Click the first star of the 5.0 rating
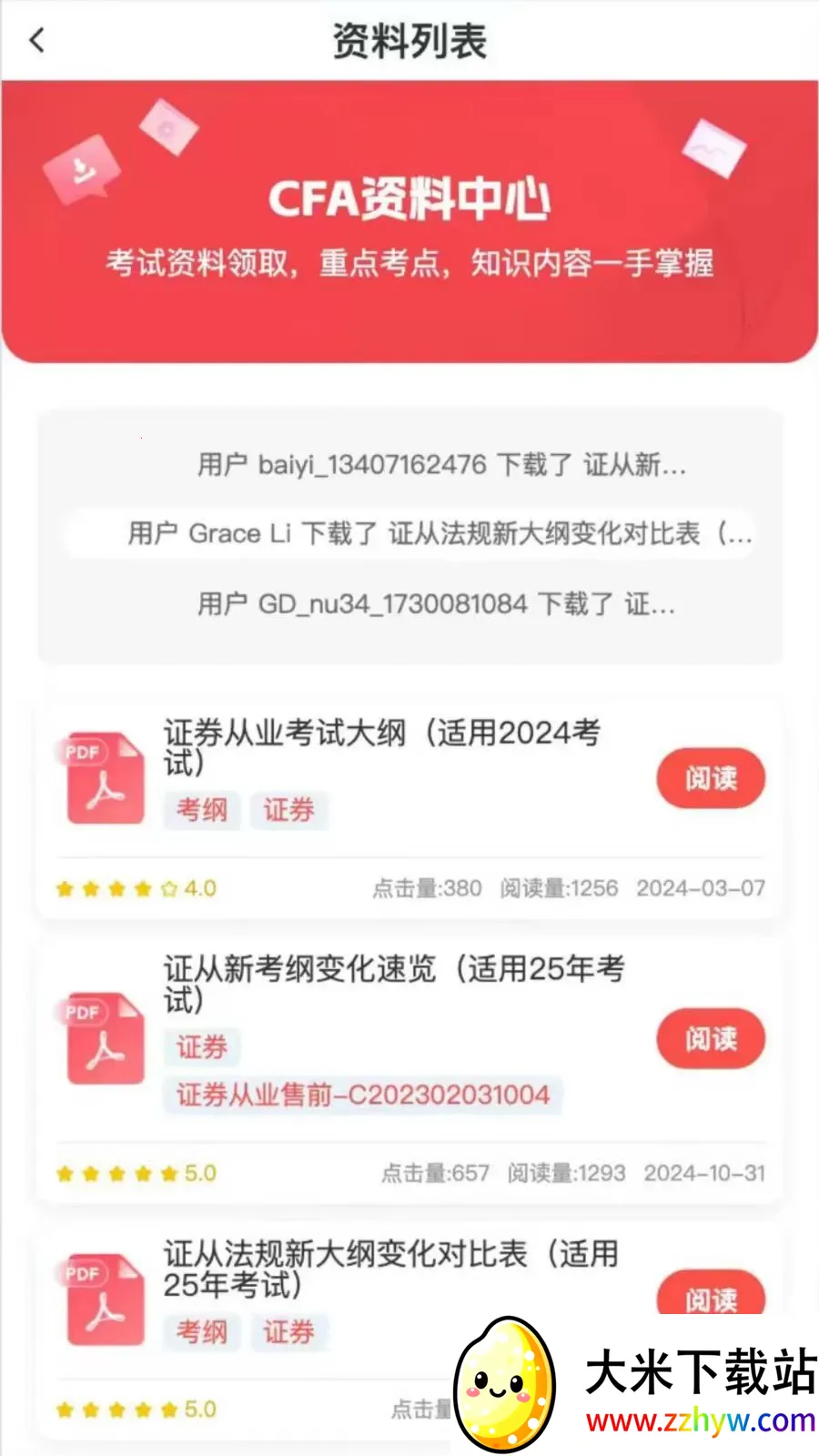Image resolution: width=819 pixels, height=1456 pixels. point(65,1174)
